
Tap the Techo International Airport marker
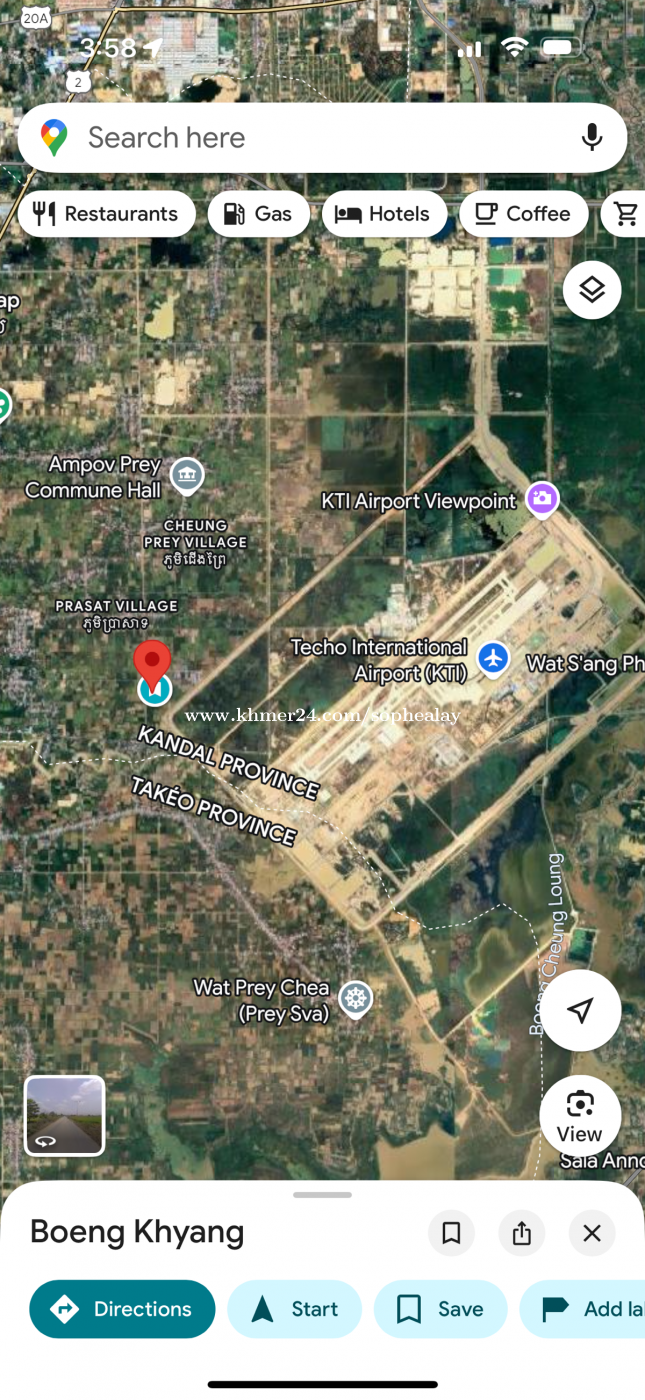493,658
